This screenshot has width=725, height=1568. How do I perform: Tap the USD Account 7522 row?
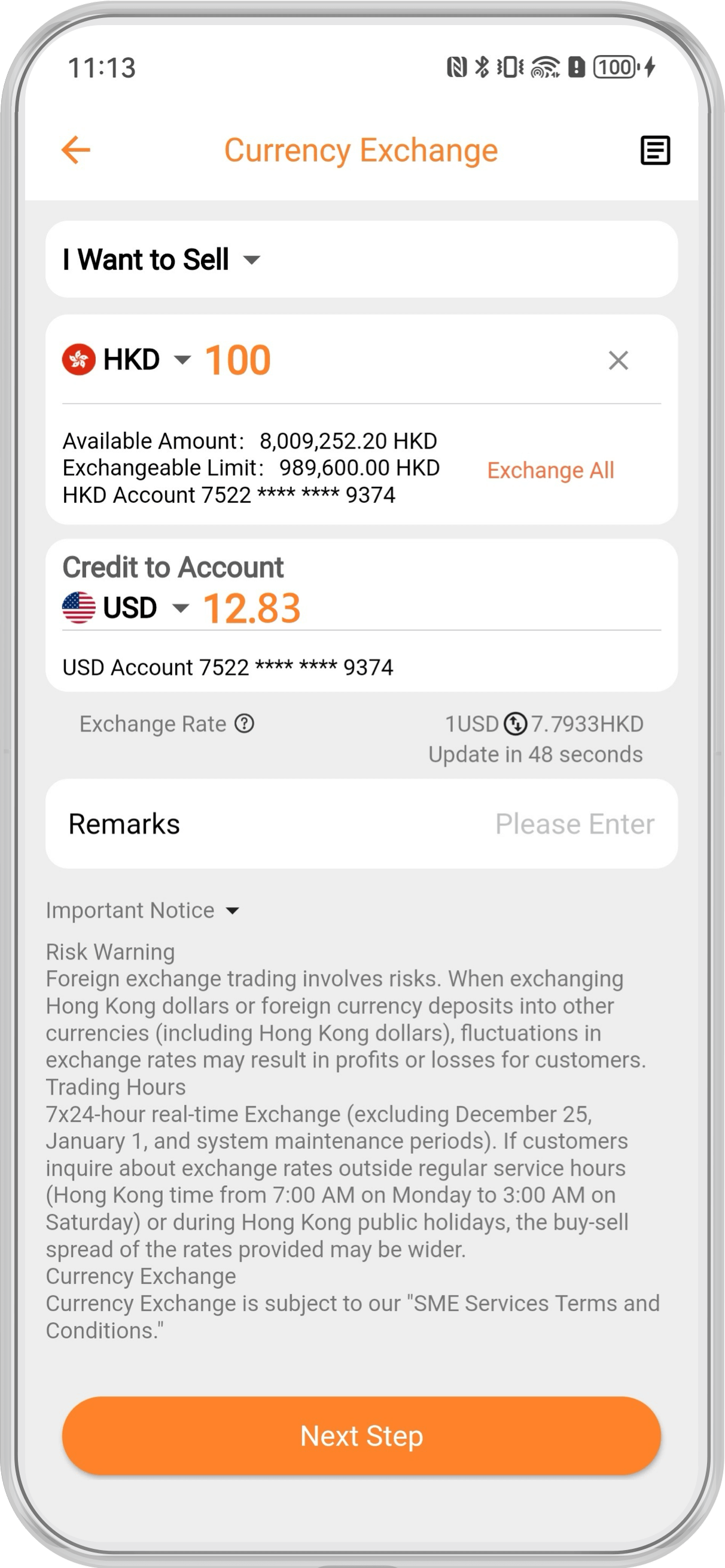tap(229, 667)
